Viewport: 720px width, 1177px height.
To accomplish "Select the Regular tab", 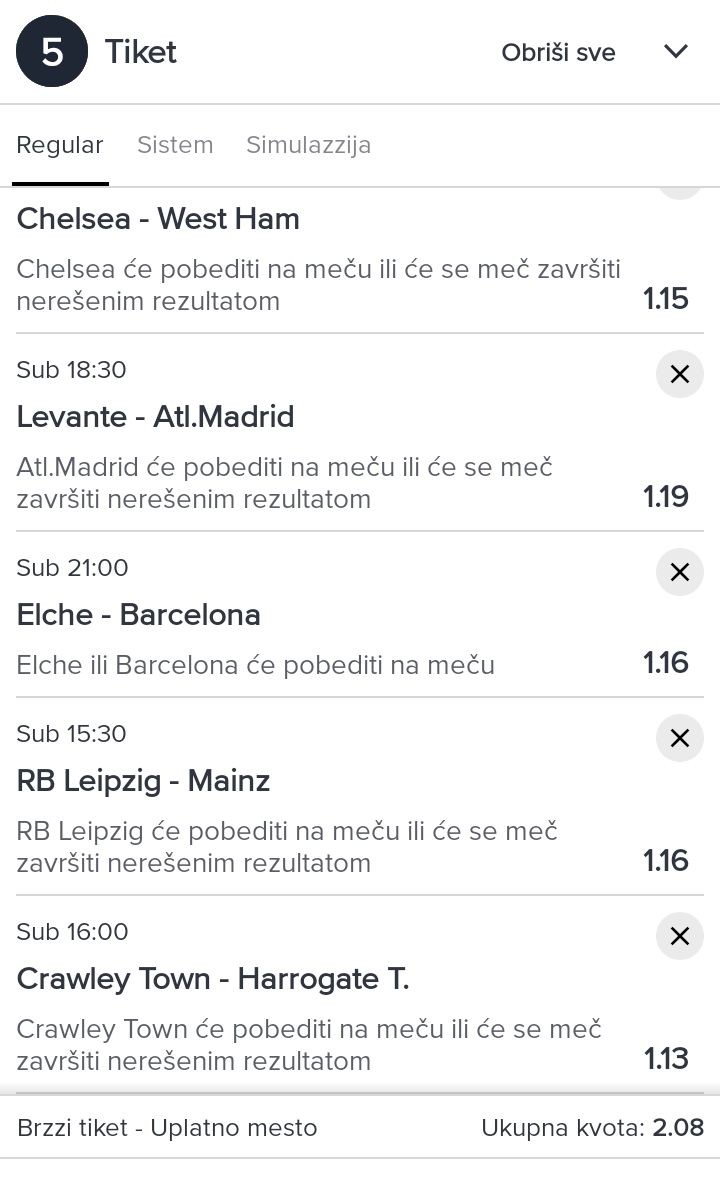I will tap(60, 145).
